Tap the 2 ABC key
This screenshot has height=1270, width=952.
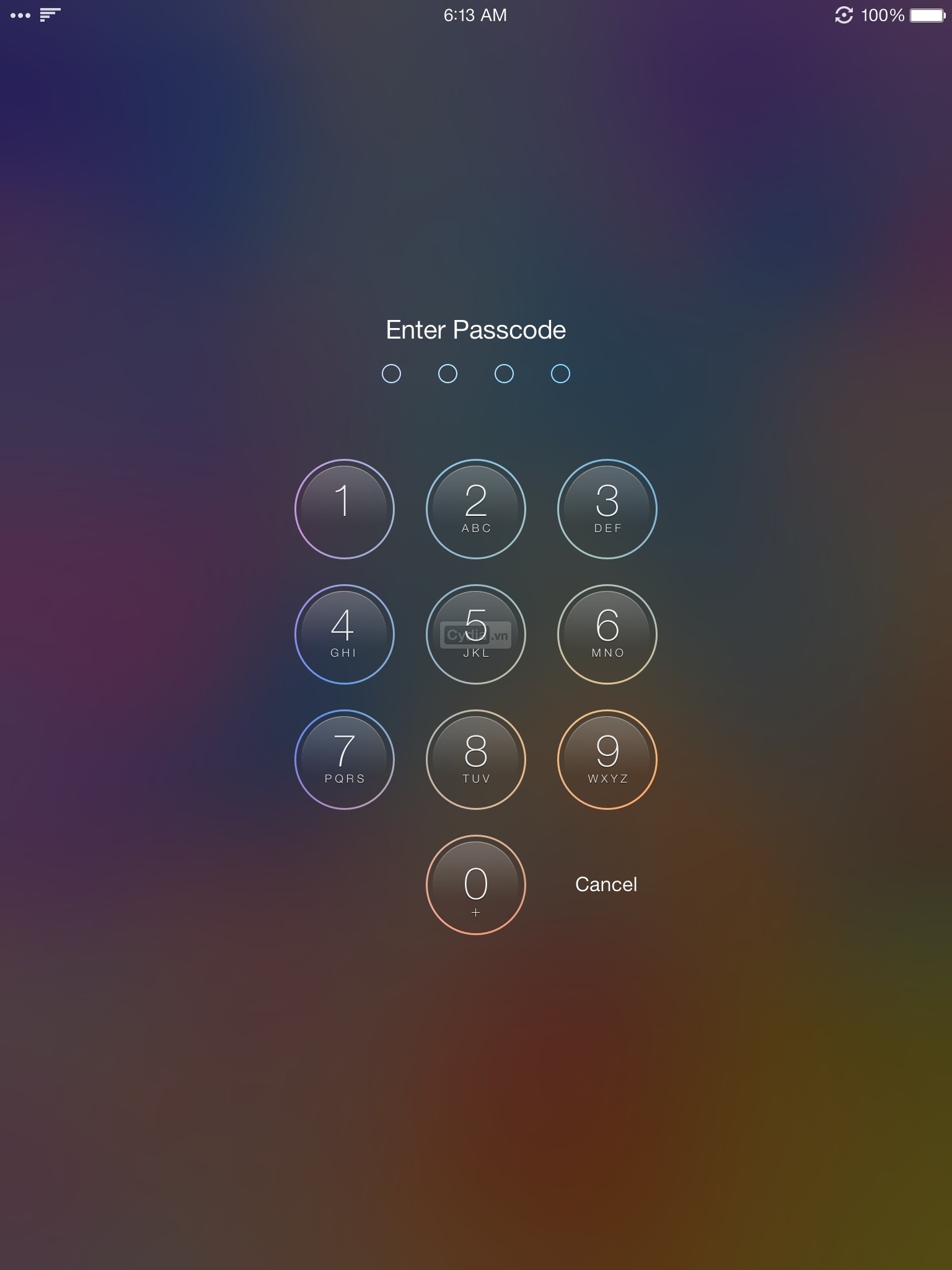click(x=475, y=508)
